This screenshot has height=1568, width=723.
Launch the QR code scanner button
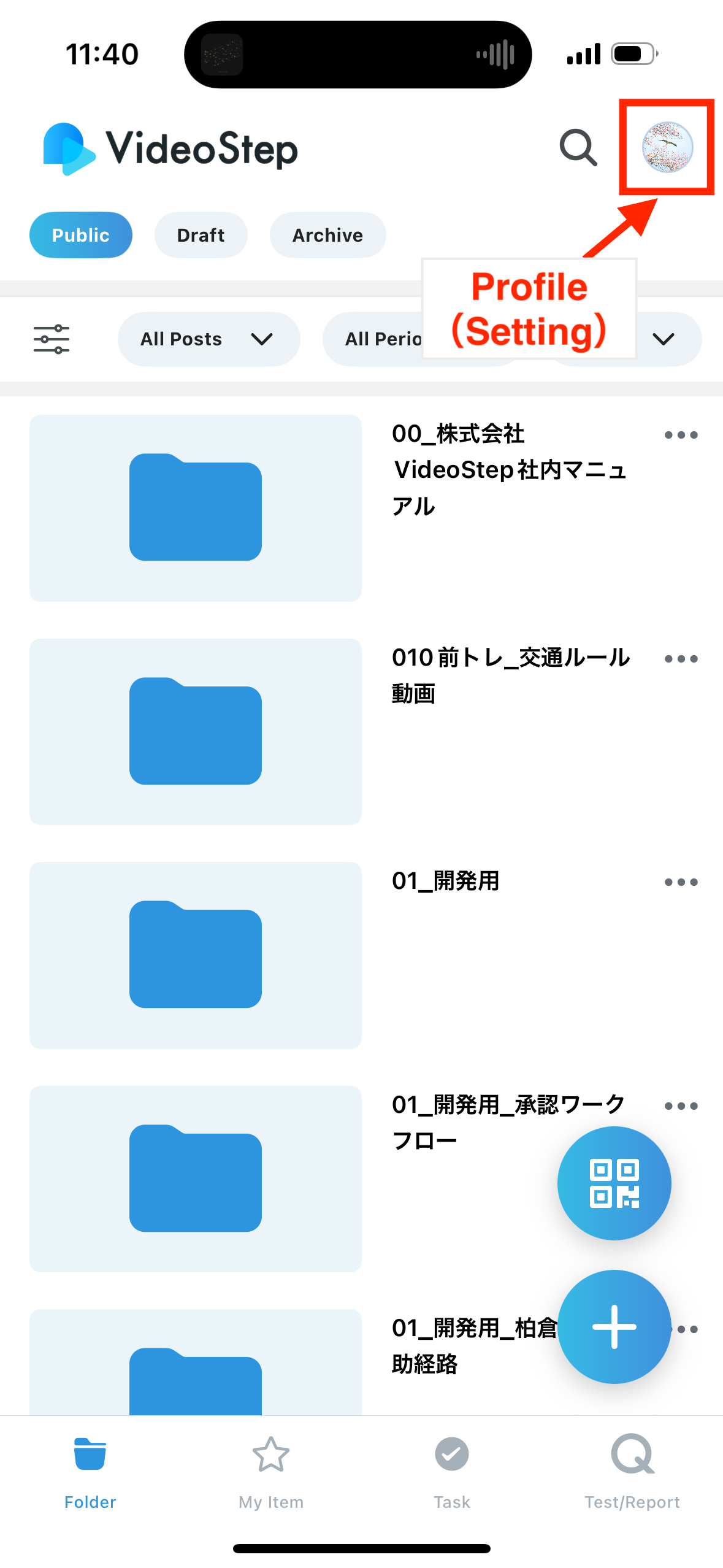point(614,1183)
